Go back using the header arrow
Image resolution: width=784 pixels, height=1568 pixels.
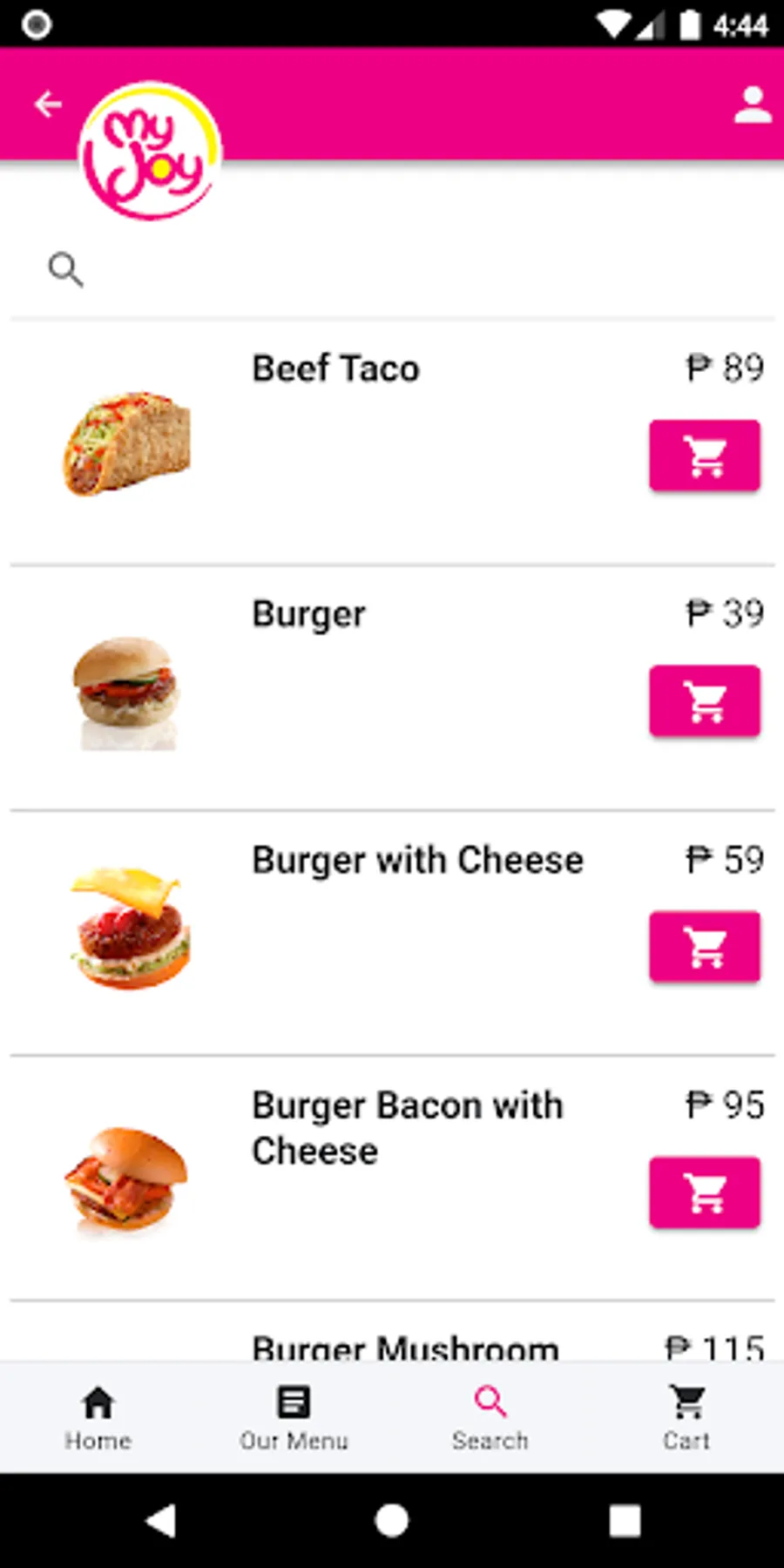coord(48,105)
